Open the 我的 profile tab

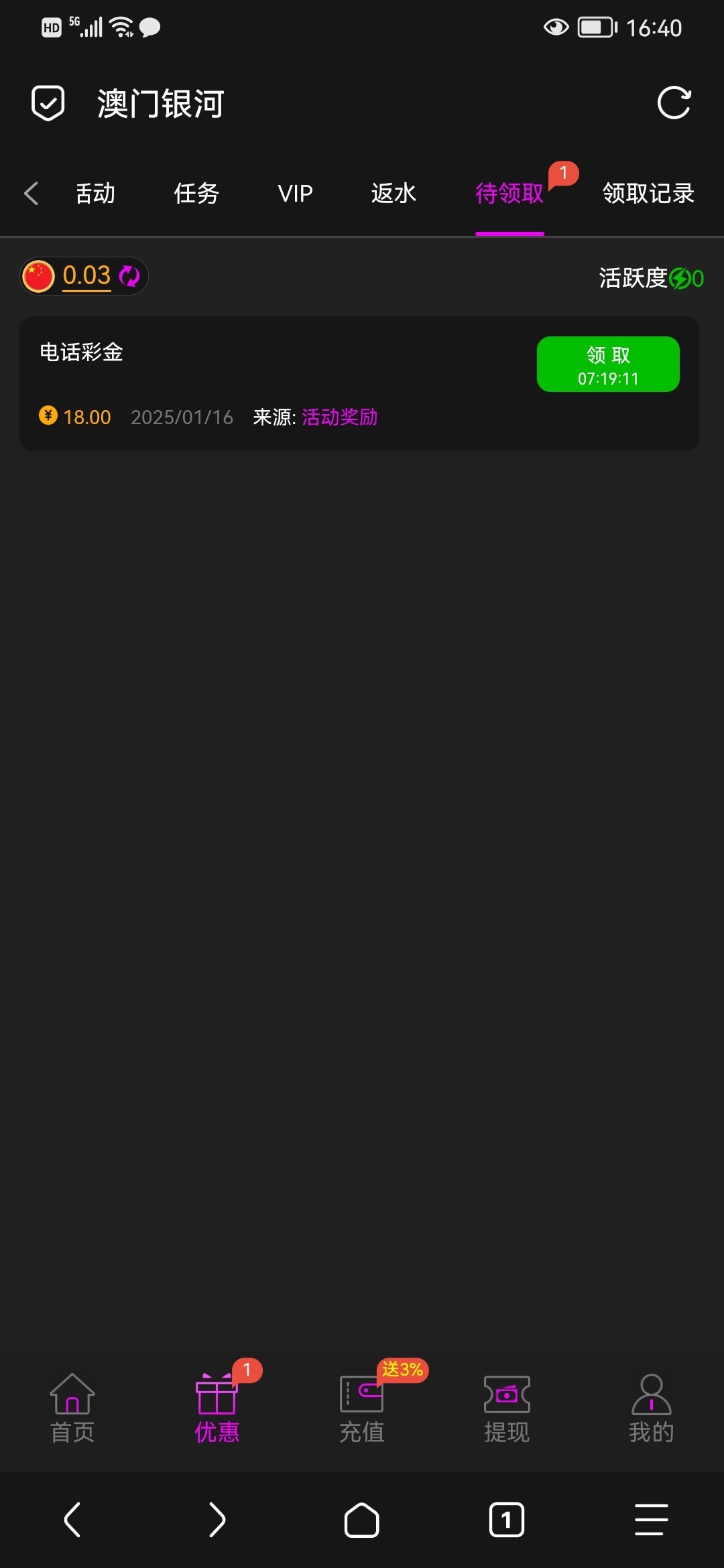click(x=651, y=1407)
